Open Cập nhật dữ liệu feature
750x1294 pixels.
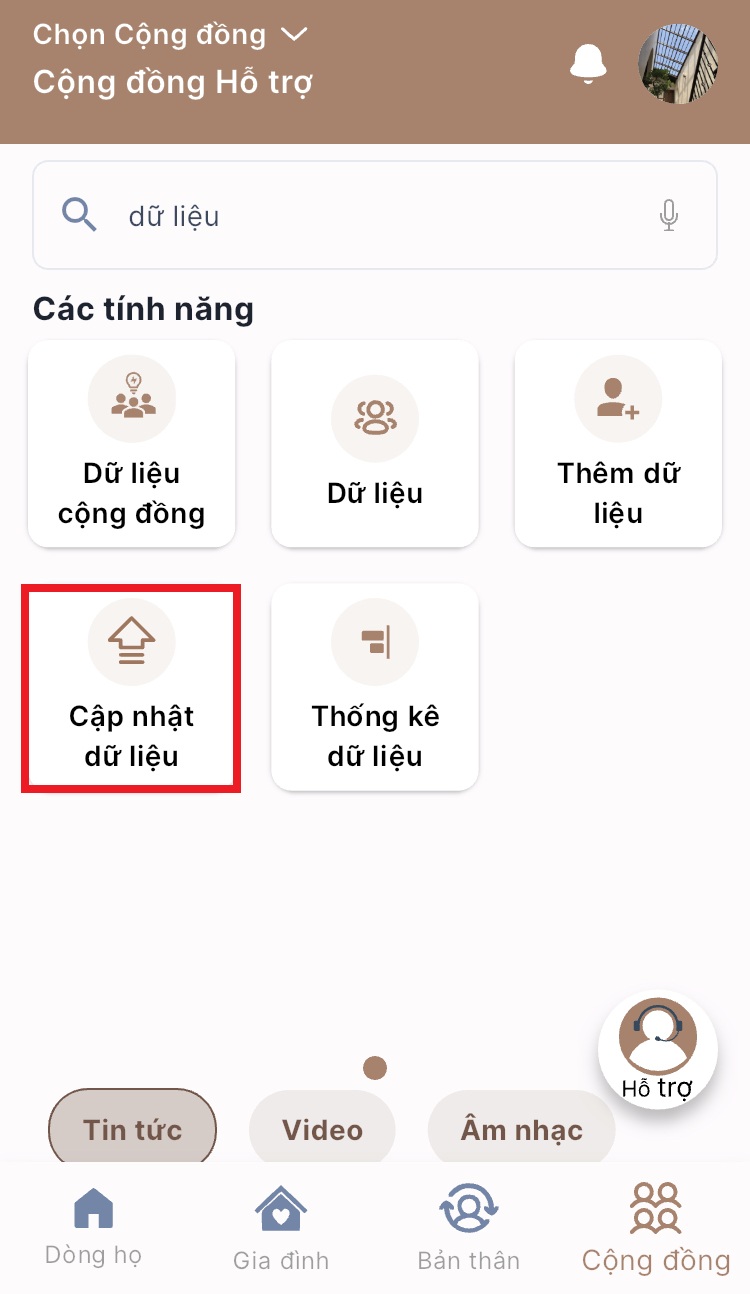(132, 687)
